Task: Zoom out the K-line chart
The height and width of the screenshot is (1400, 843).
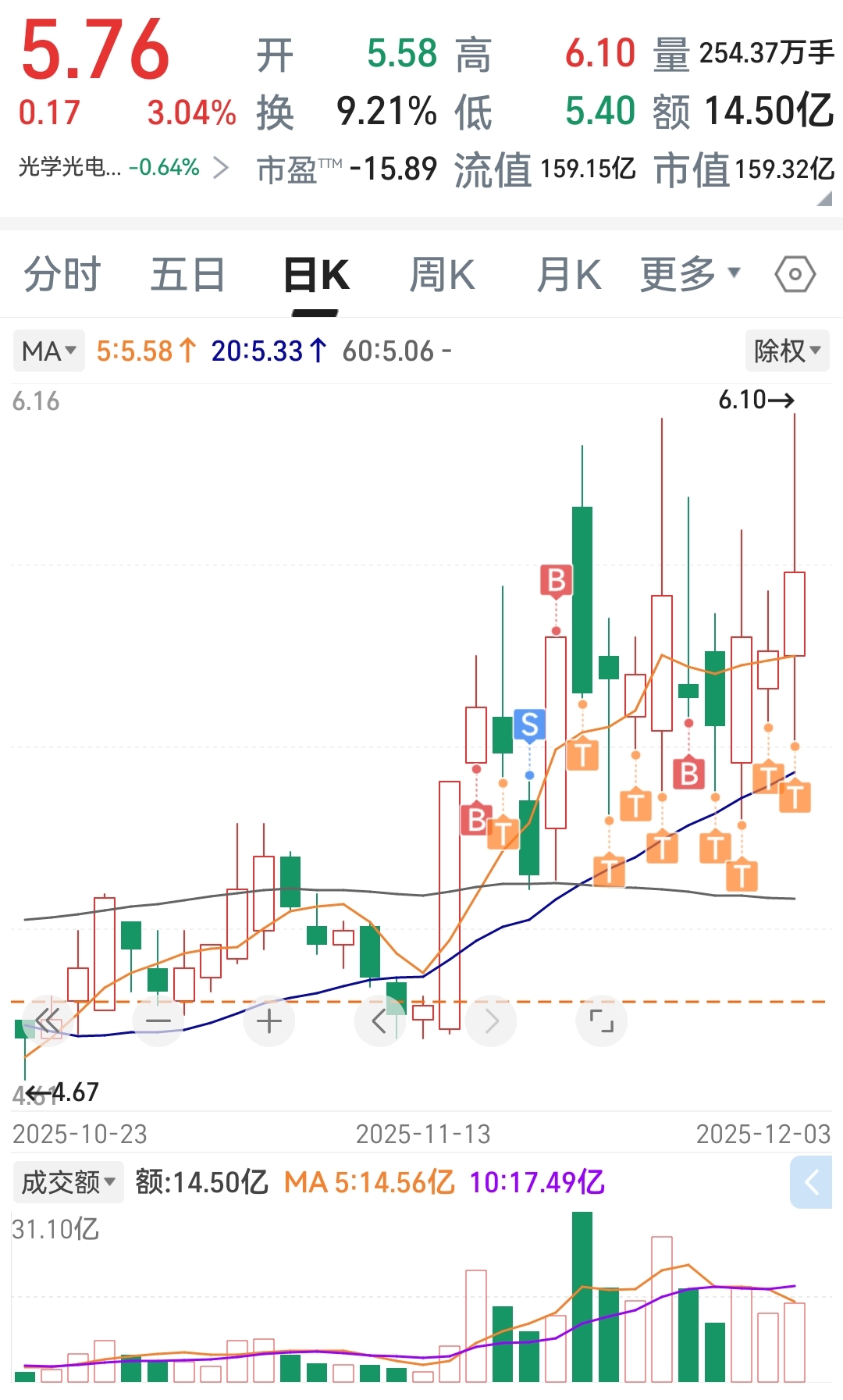Action: click(158, 1021)
